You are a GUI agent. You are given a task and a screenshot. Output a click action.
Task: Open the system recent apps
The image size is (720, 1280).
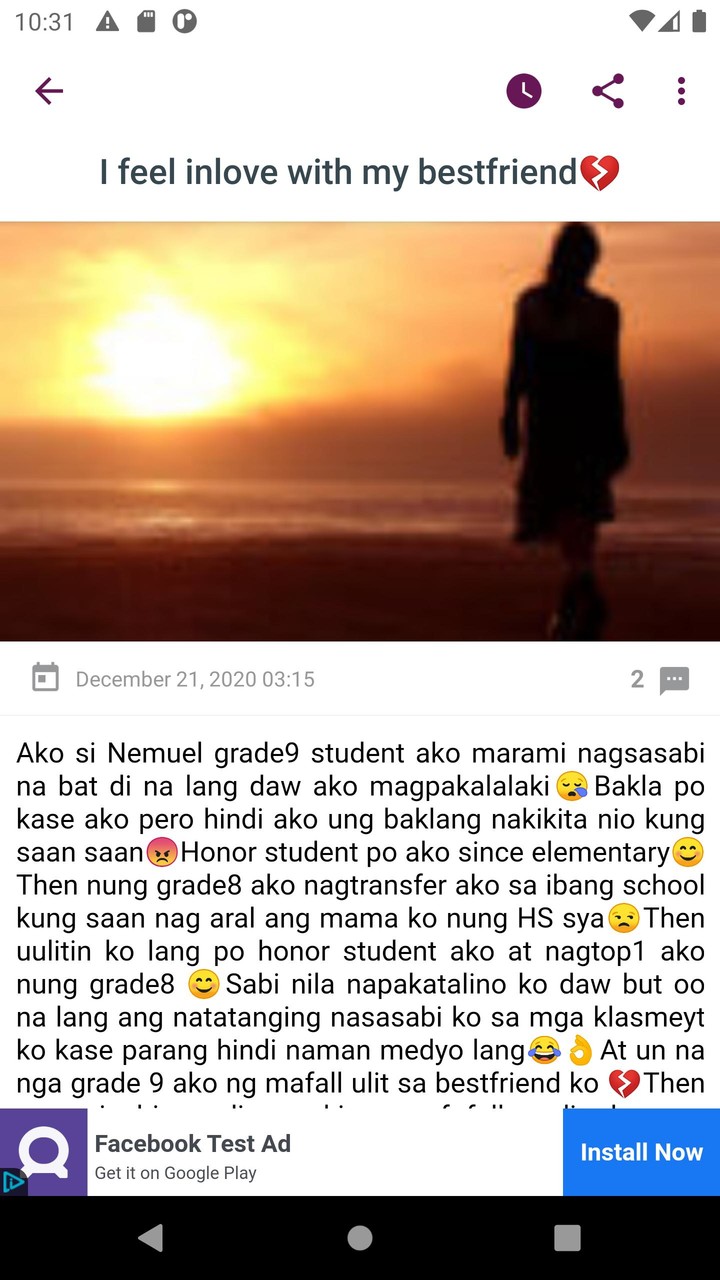[567, 1238]
